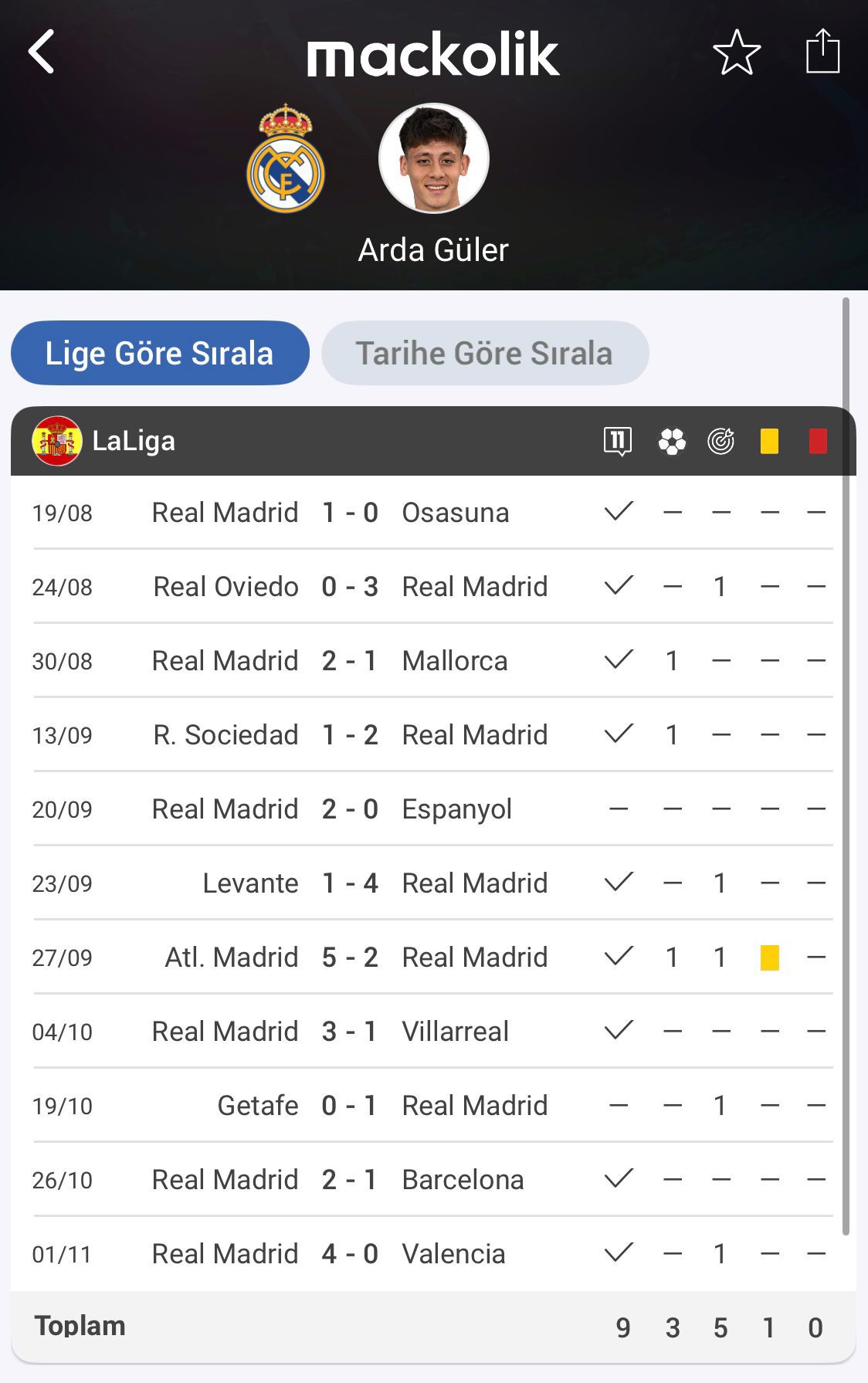View the Real Madrid vs Valencia match

[x=350, y=1254]
